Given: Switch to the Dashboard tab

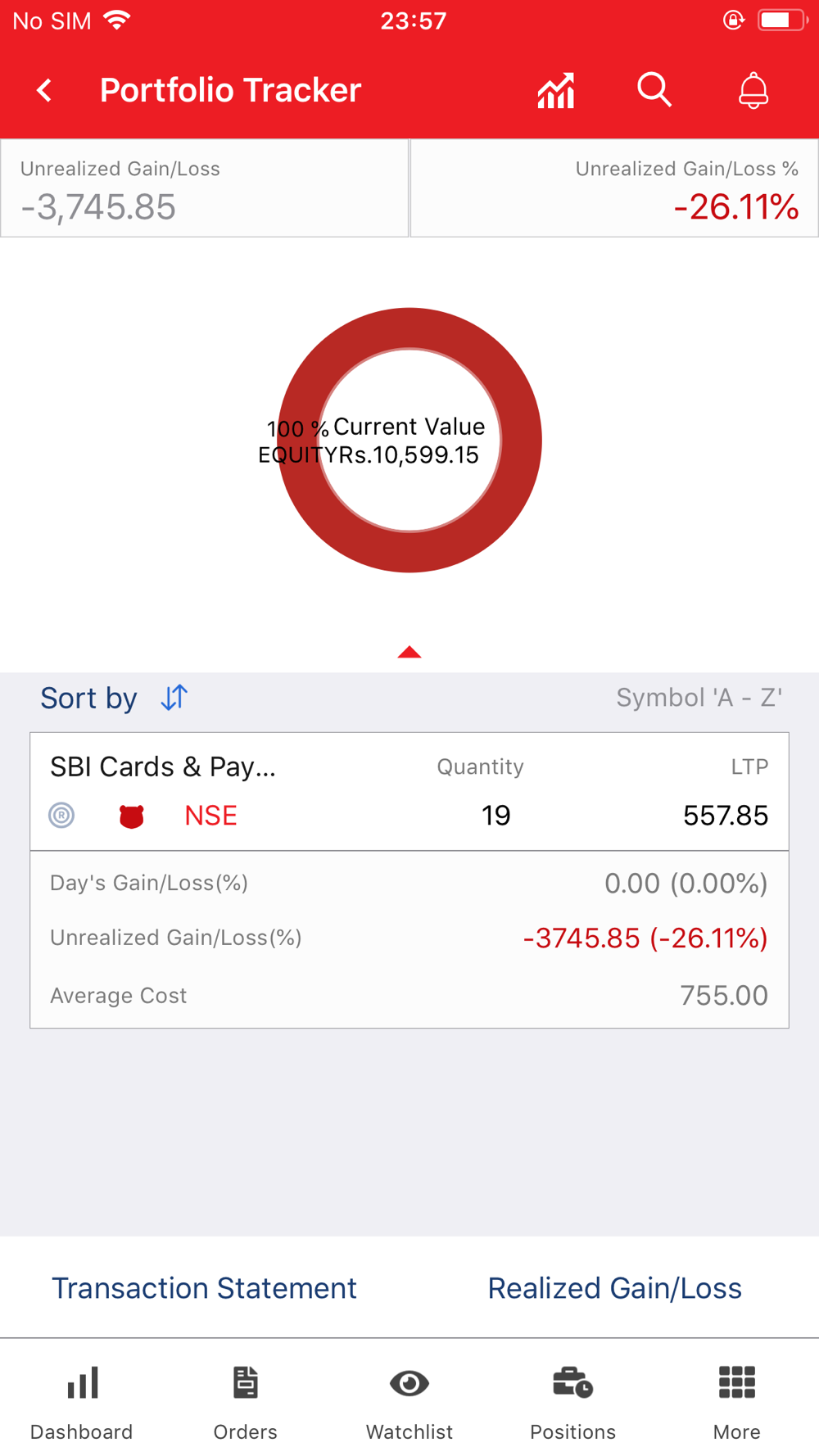Looking at the screenshot, I should (x=82, y=1403).
